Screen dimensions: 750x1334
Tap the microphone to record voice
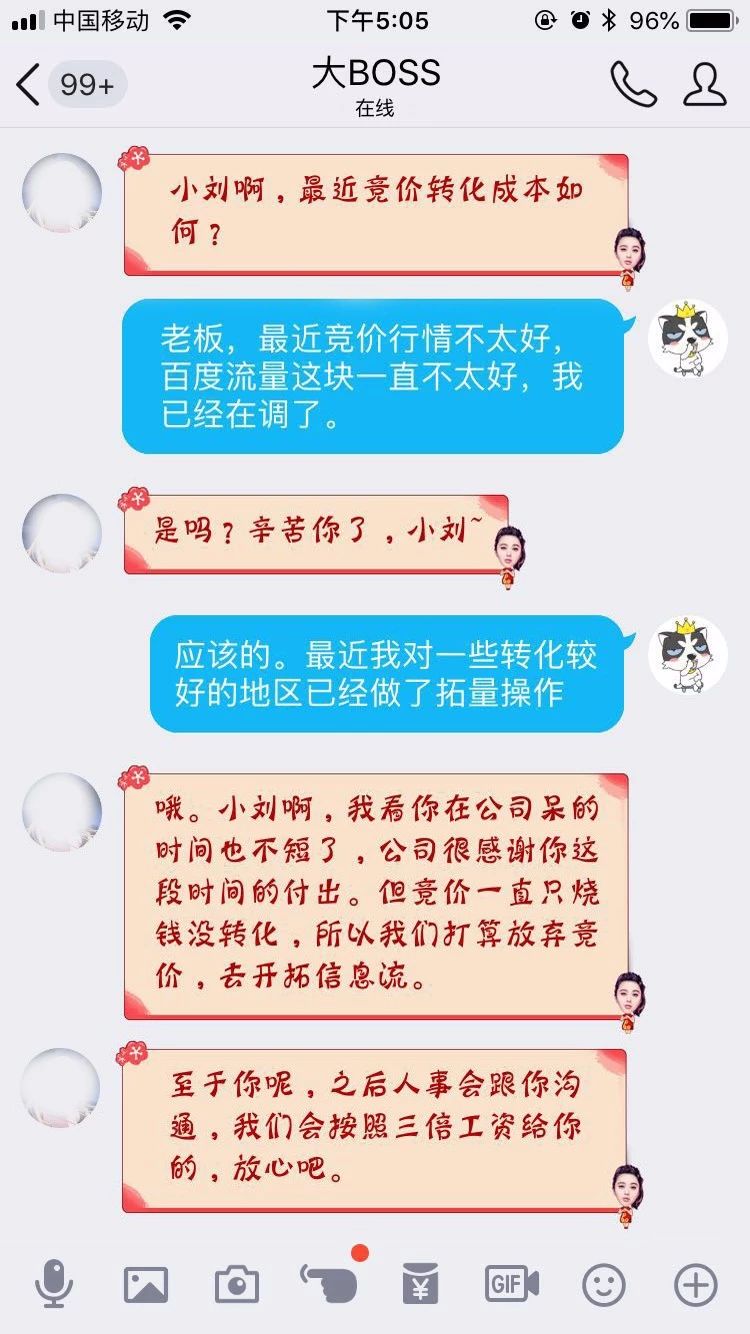(53, 1284)
